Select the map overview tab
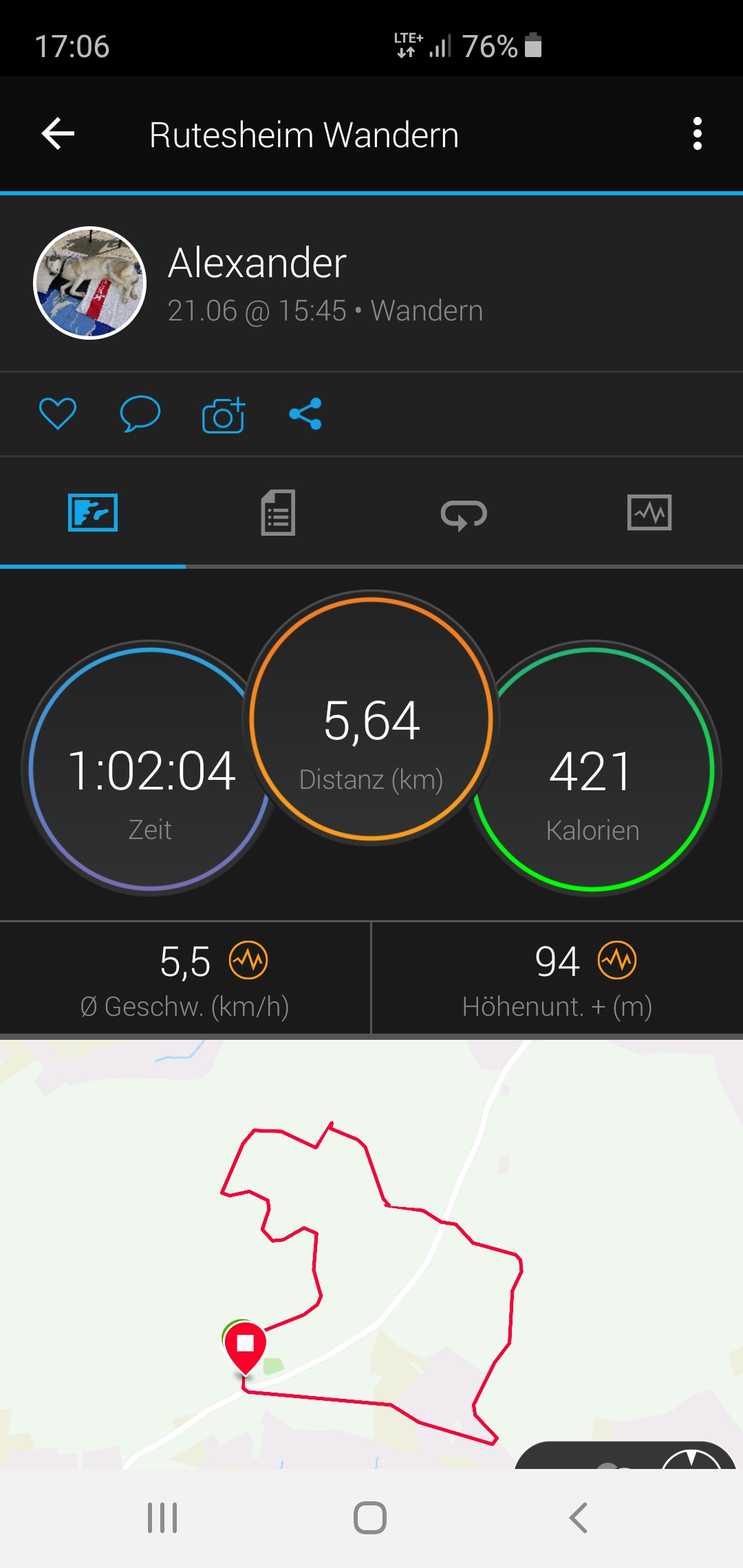Screen dimensions: 743x1568 (x=93, y=513)
